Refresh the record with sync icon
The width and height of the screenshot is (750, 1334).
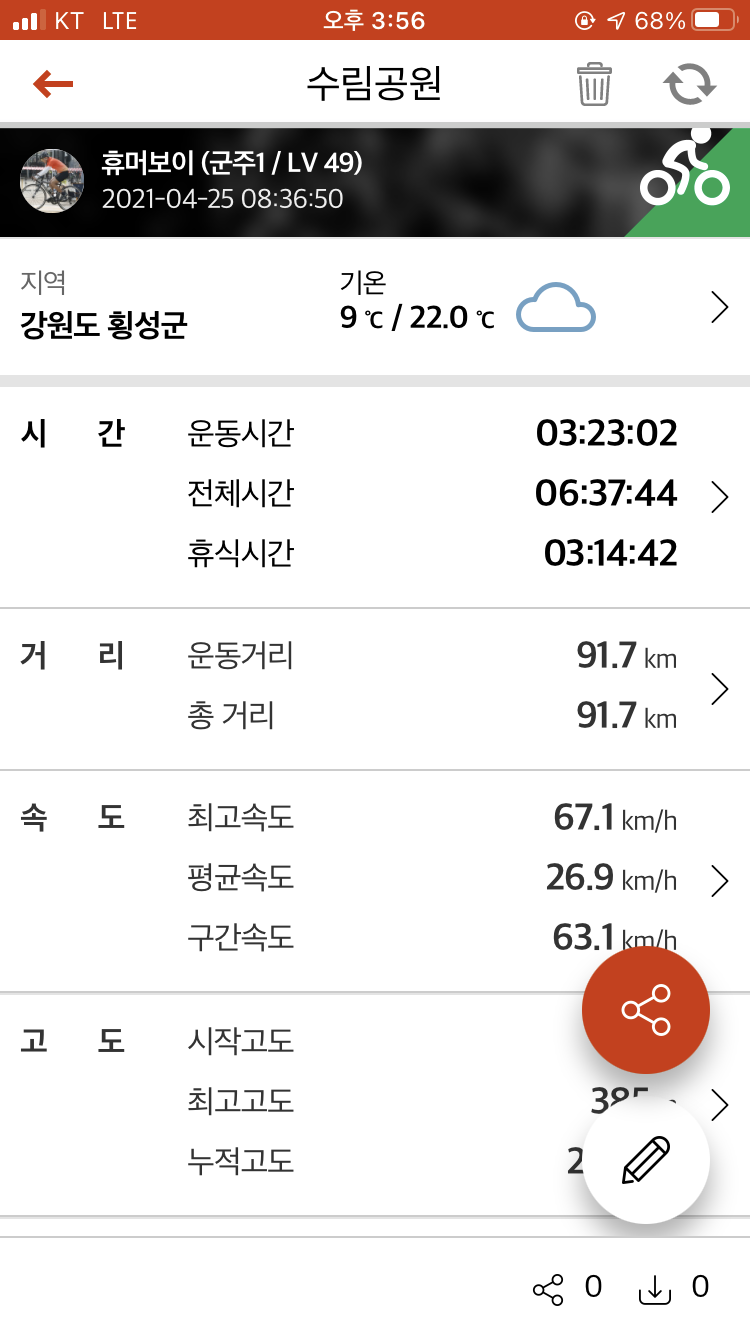[x=691, y=84]
